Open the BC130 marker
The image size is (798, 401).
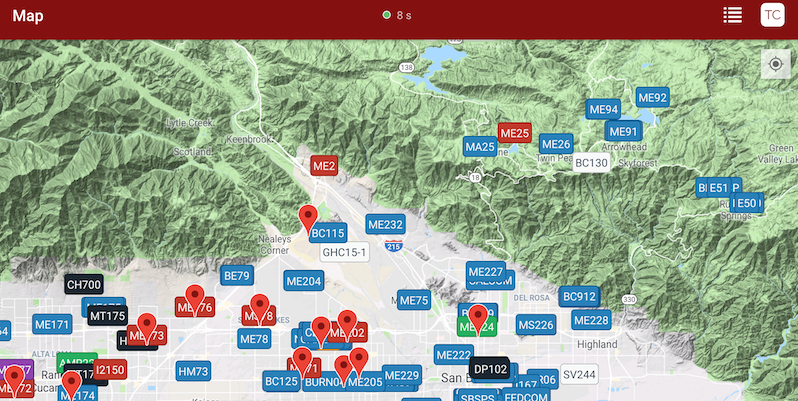(591, 163)
